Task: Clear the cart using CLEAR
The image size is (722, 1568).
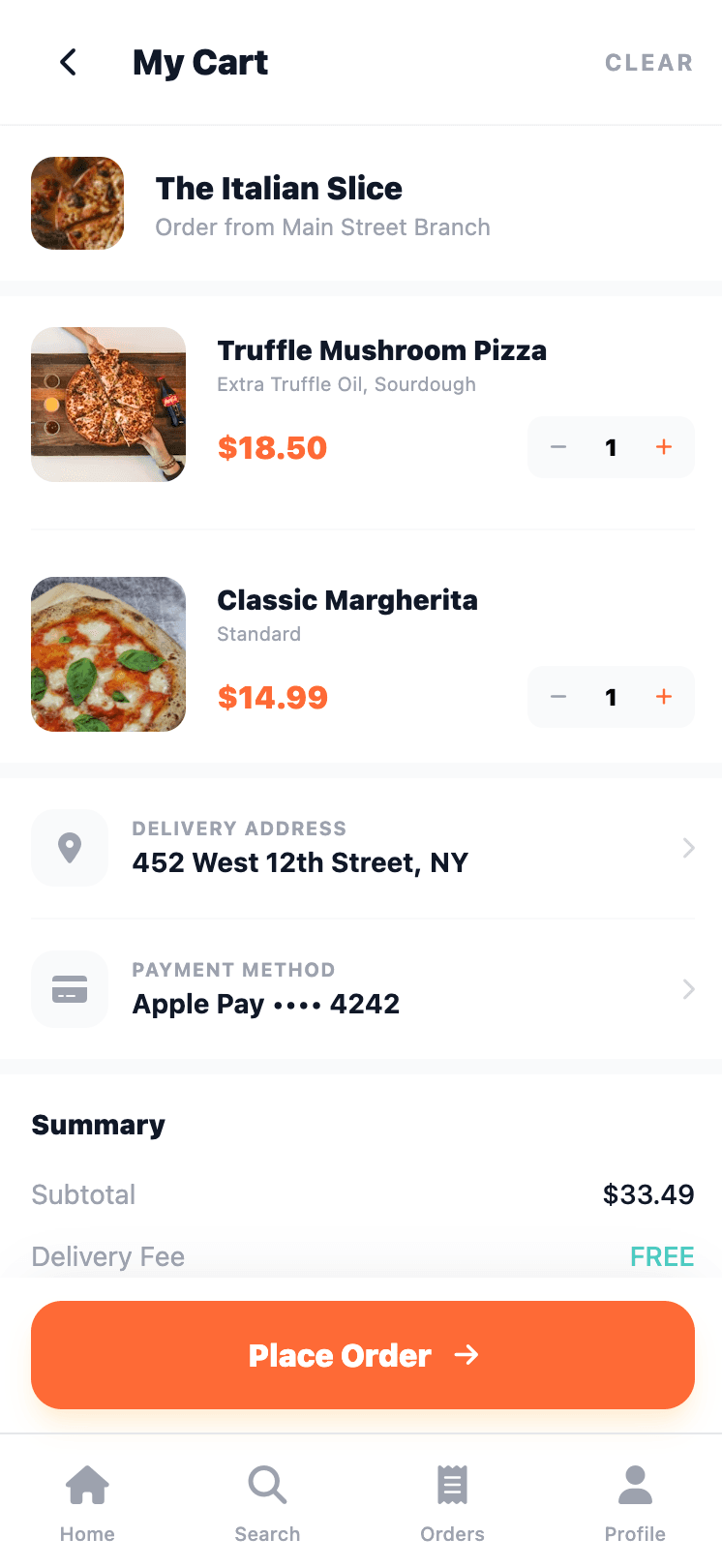Action: tap(648, 62)
